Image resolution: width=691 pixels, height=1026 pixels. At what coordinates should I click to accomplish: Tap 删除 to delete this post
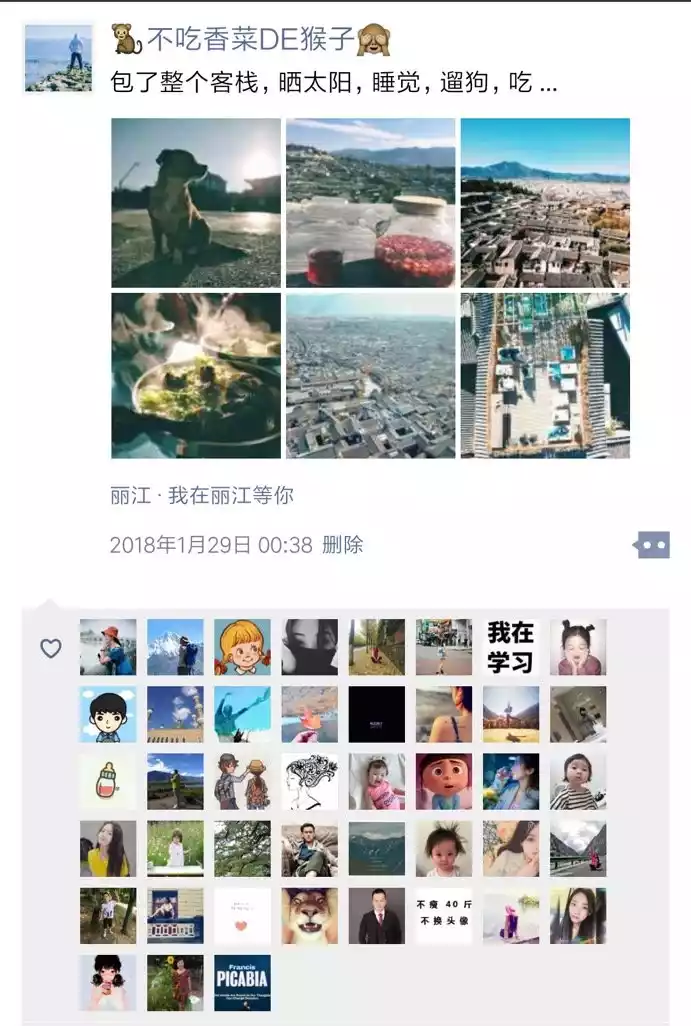click(343, 545)
